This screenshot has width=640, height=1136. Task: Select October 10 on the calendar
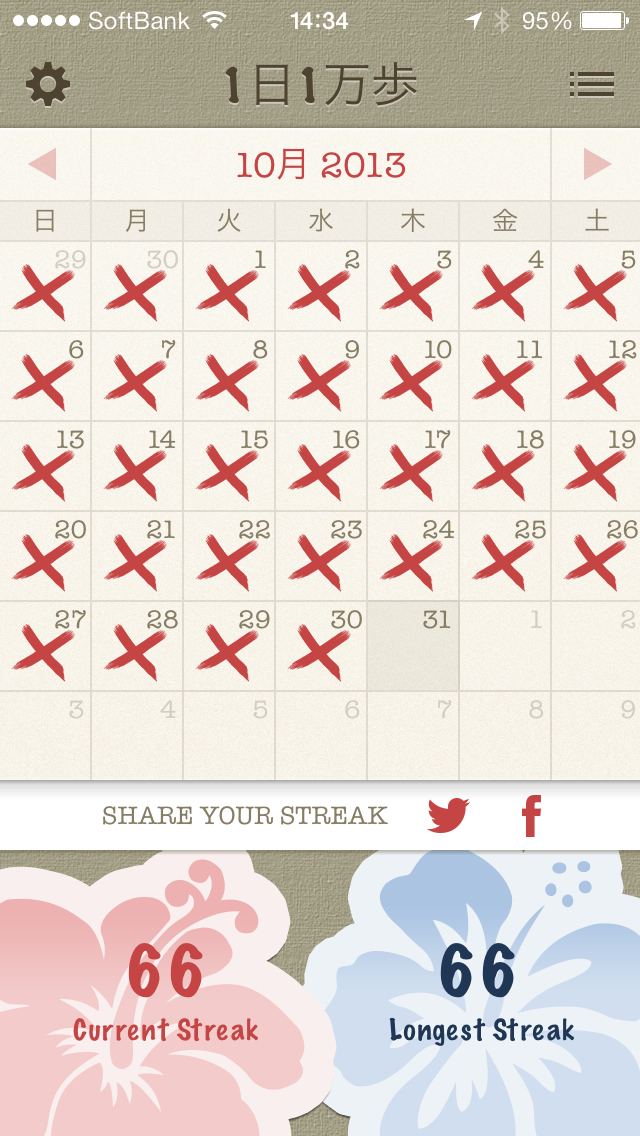click(x=413, y=377)
